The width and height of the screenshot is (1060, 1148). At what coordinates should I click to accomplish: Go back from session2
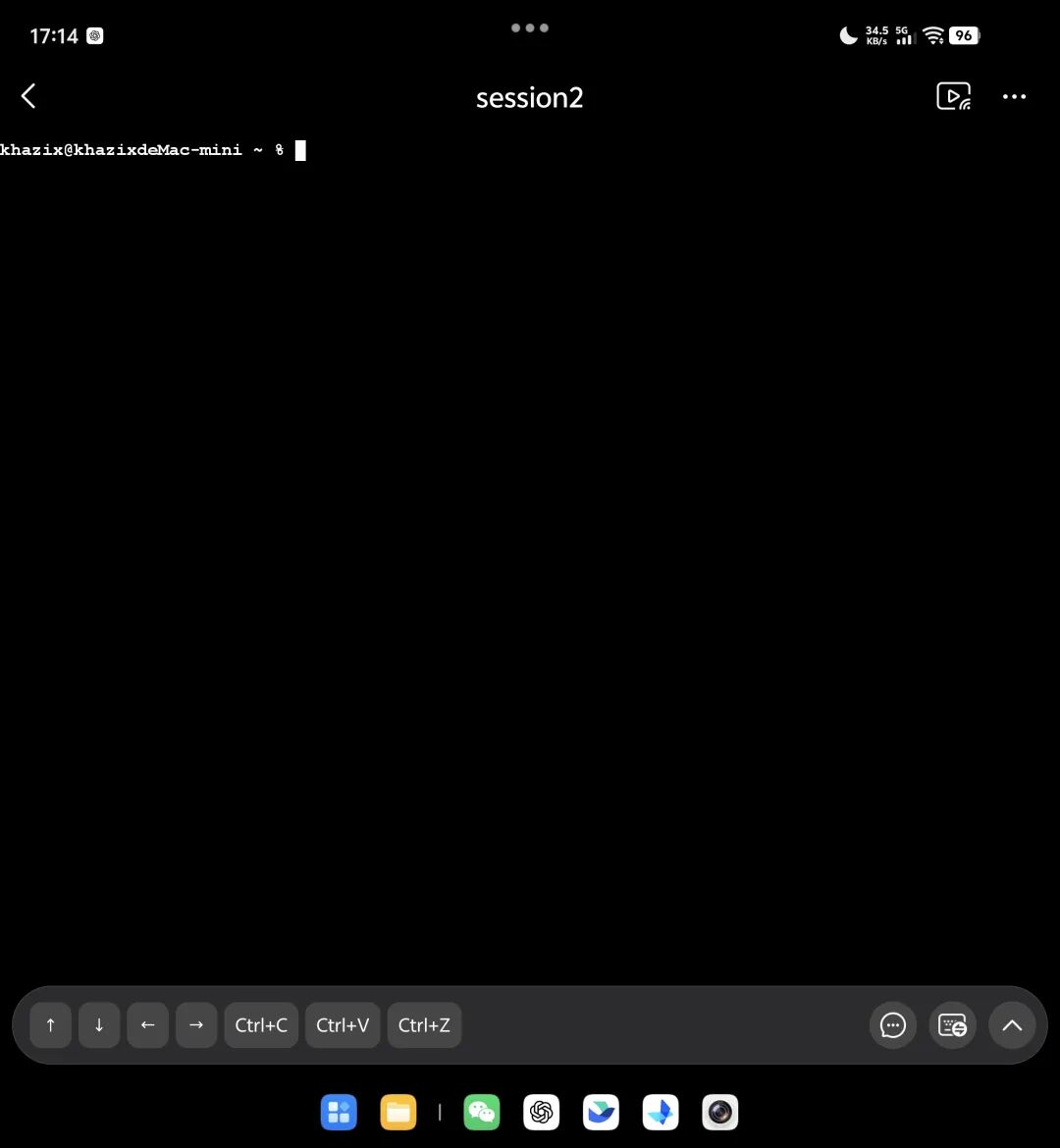click(28, 96)
